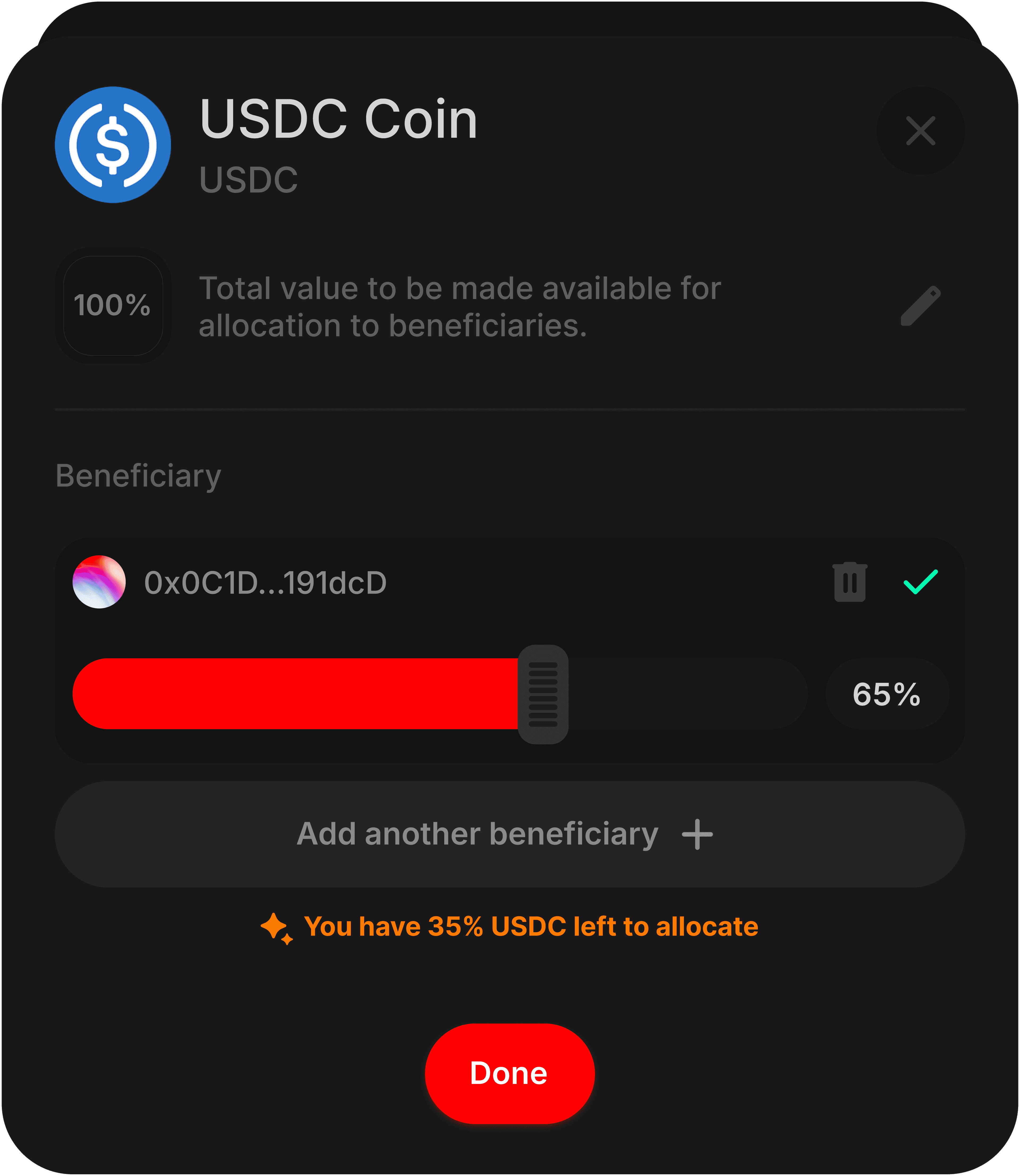This screenshot has height=1176, width=1020.
Task: Close the USDC Coin dialog
Action: 920,131
